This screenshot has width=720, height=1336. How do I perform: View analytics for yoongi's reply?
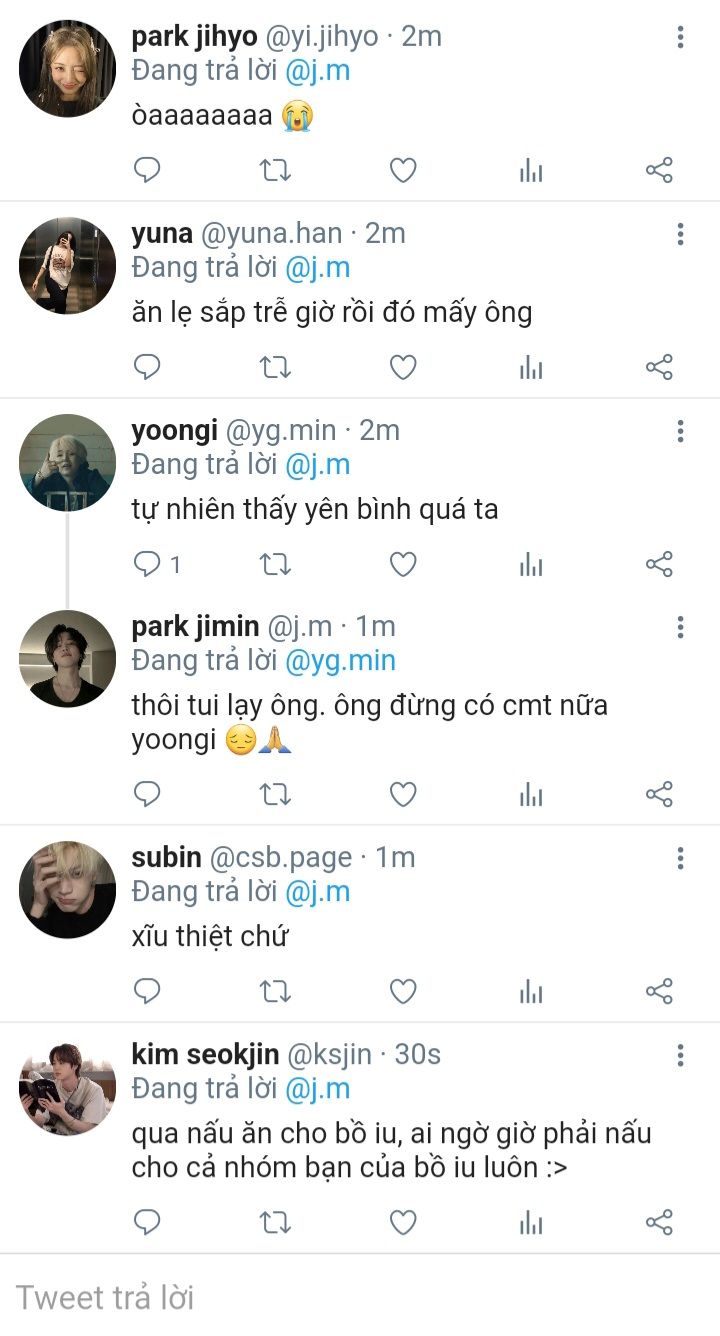tap(531, 565)
